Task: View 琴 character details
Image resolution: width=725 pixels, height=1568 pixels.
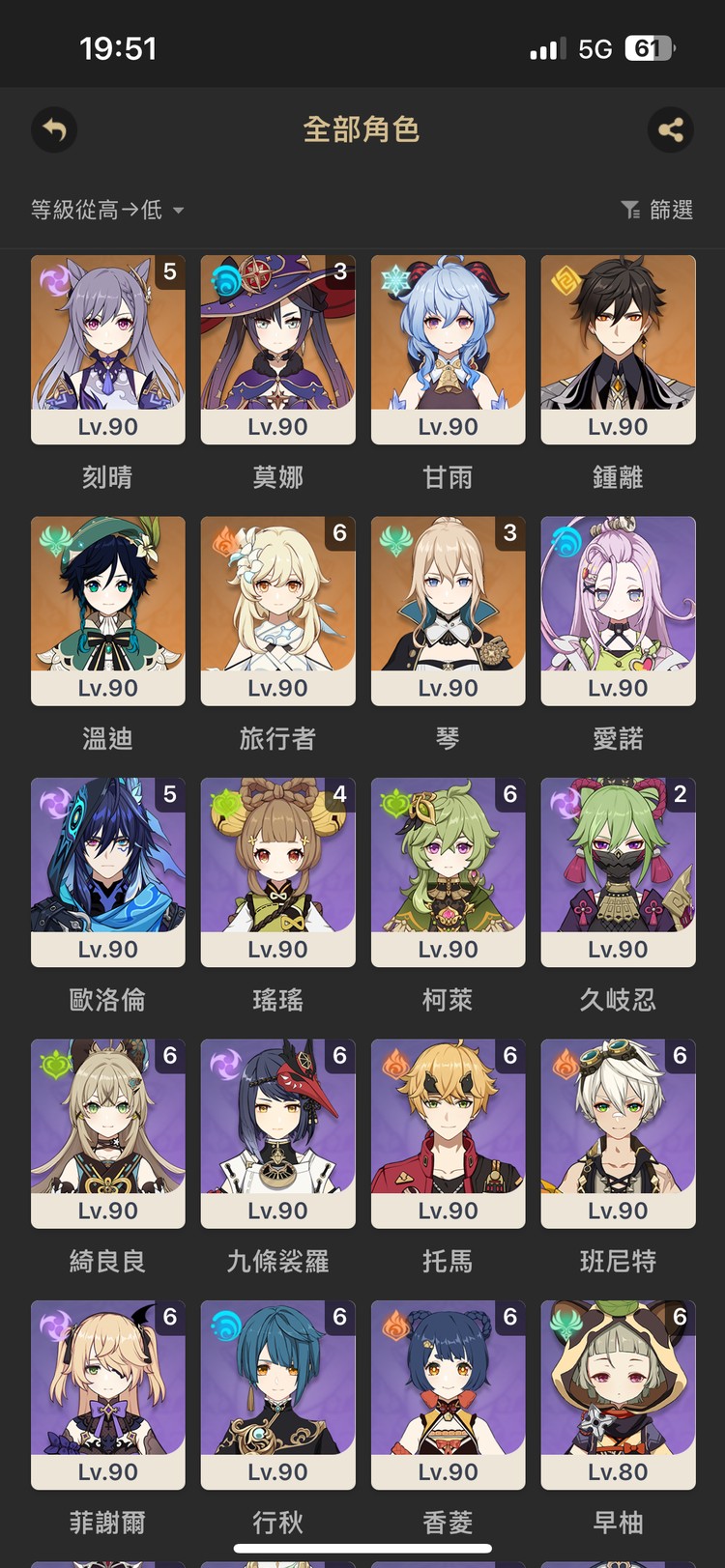Action: pyautogui.click(x=448, y=611)
